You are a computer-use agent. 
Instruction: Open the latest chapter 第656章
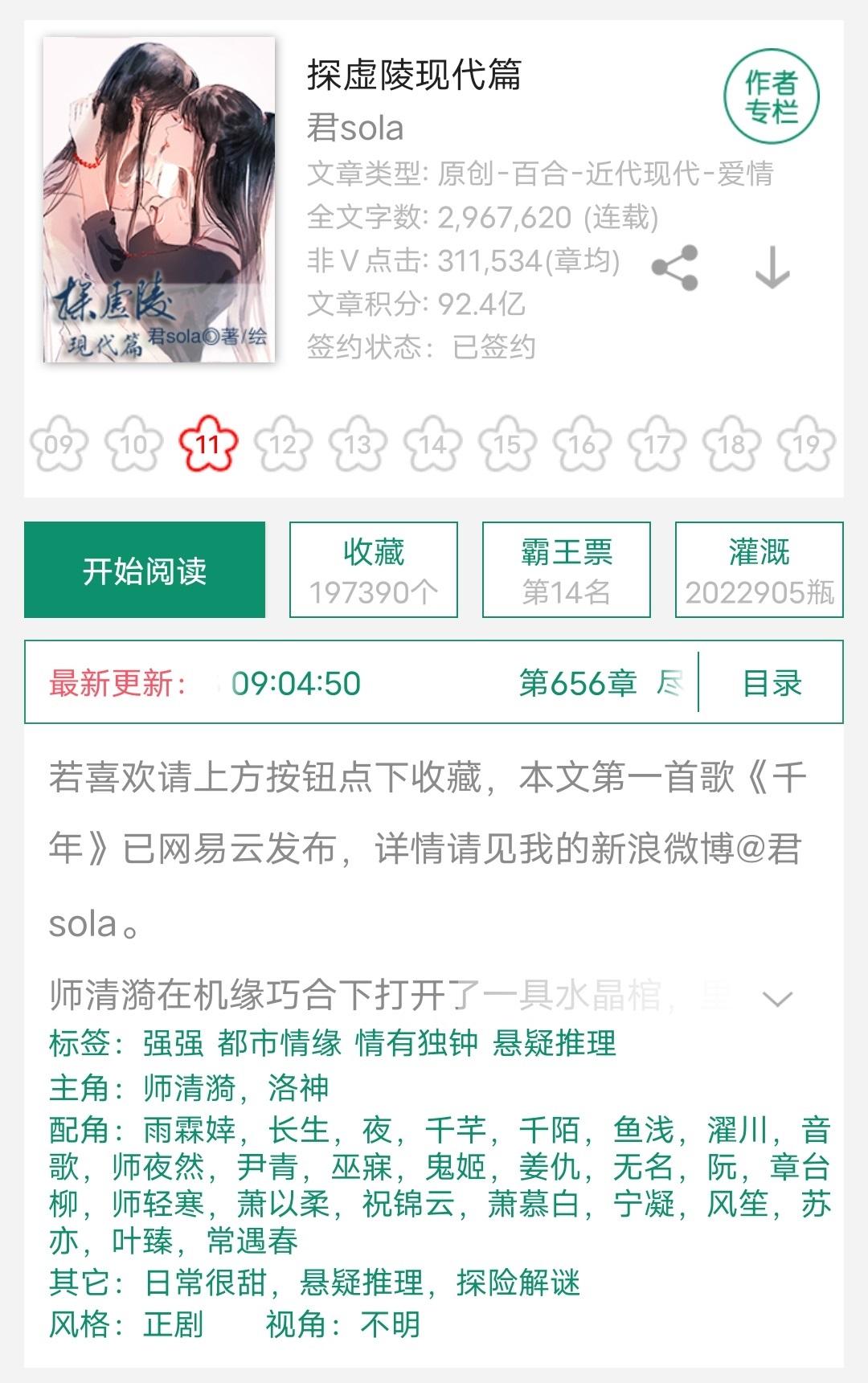tap(579, 683)
